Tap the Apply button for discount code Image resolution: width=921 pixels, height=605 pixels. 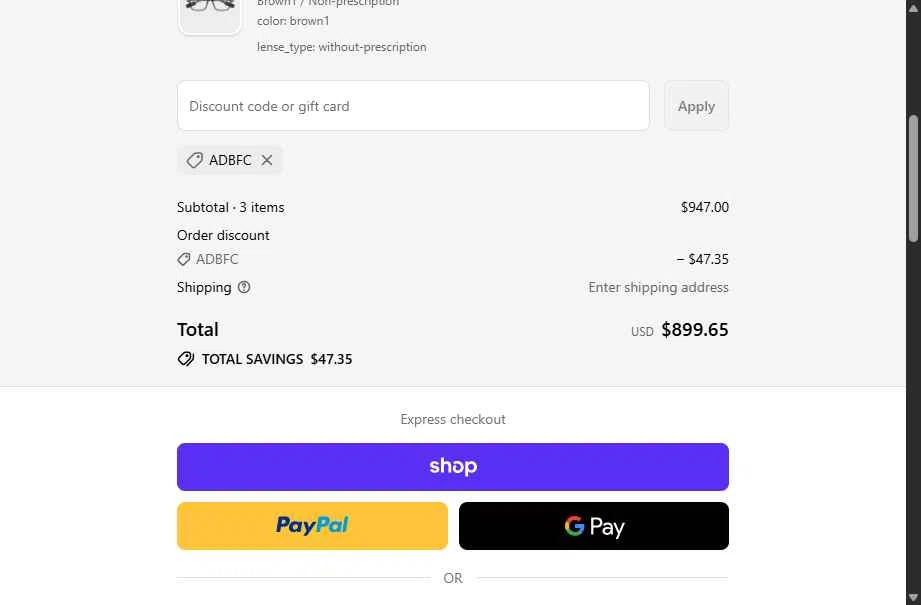click(x=696, y=106)
